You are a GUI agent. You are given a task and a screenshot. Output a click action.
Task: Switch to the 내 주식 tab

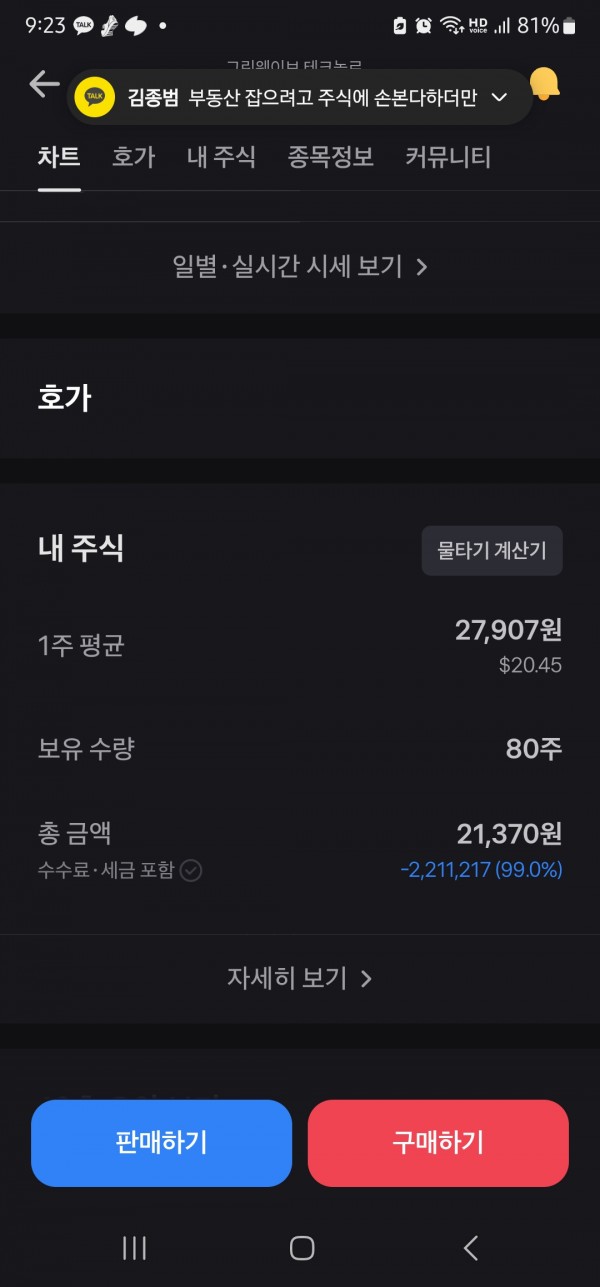click(x=221, y=157)
